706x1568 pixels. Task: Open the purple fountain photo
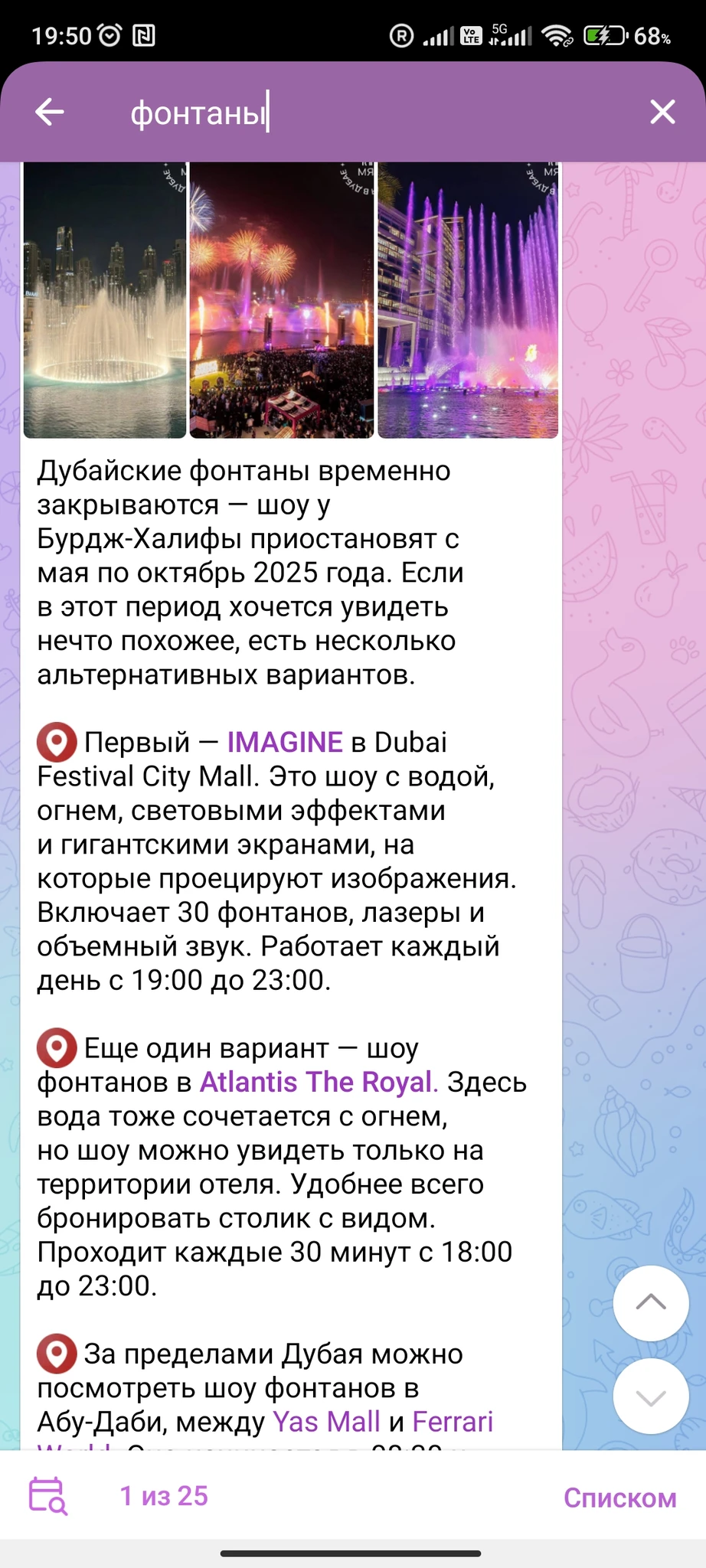468,299
